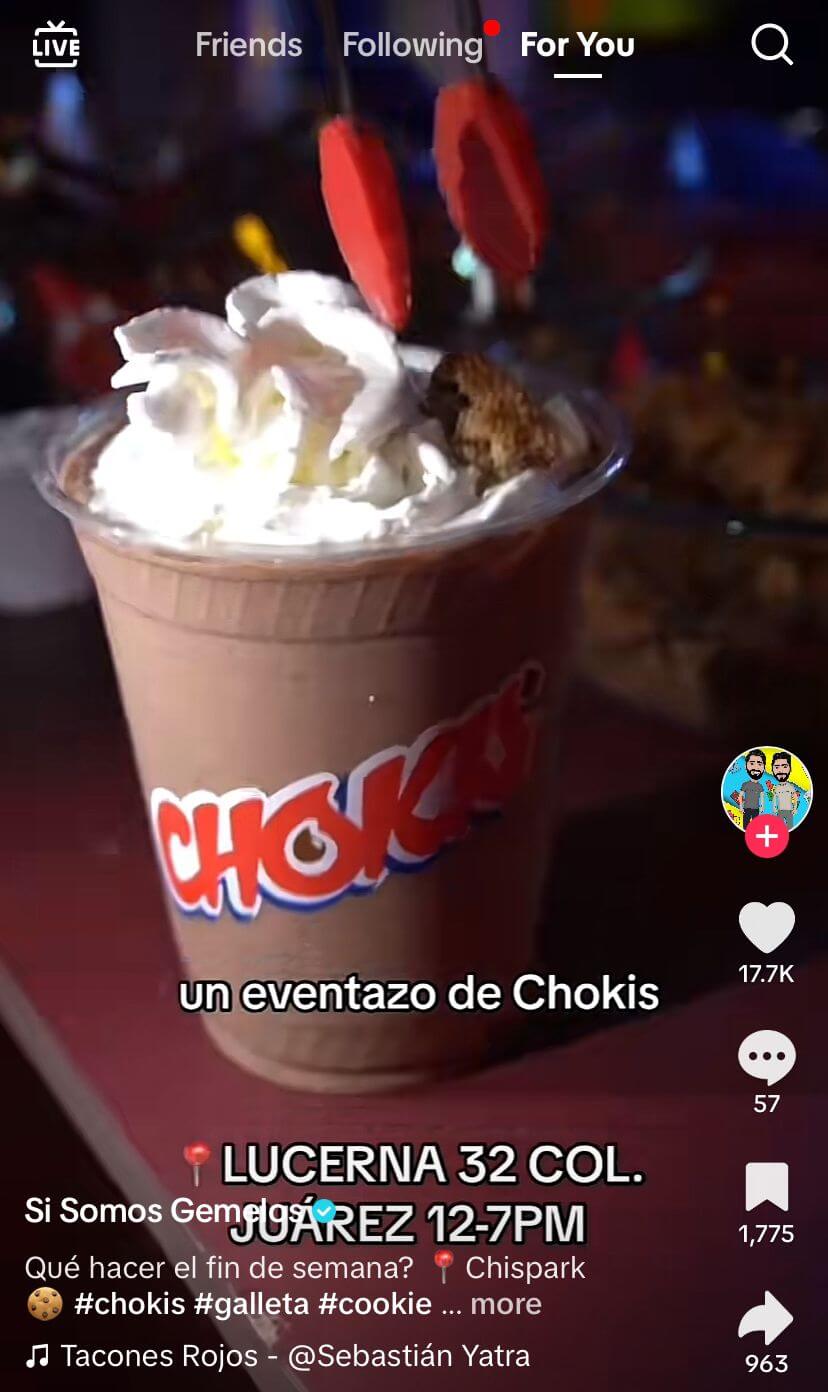This screenshot has height=1392, width=828.
Task: Open the #chokis hashtag
Action: point(130,1304)
